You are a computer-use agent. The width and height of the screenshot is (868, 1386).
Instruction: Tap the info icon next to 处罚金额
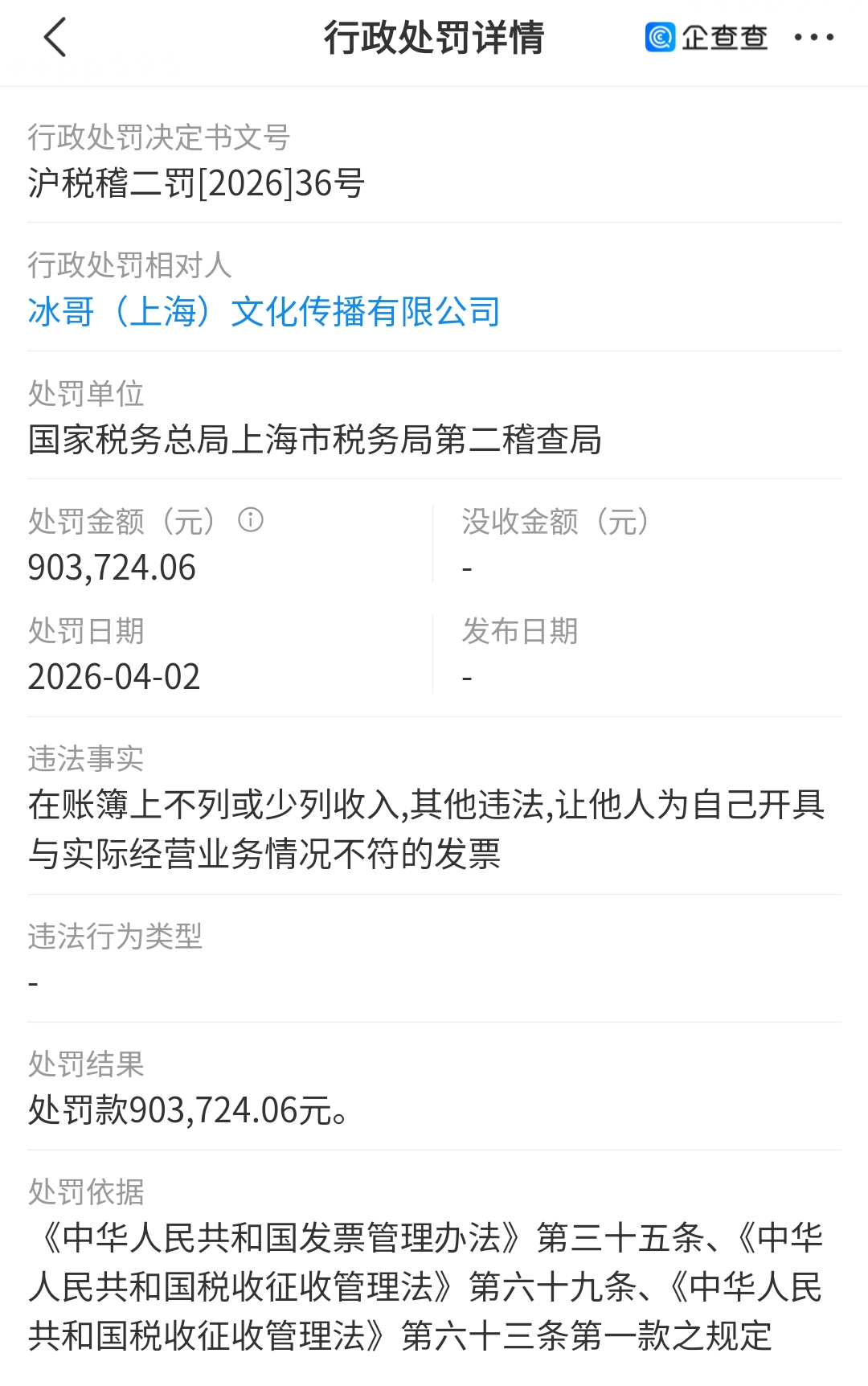[x=251, y=520]
